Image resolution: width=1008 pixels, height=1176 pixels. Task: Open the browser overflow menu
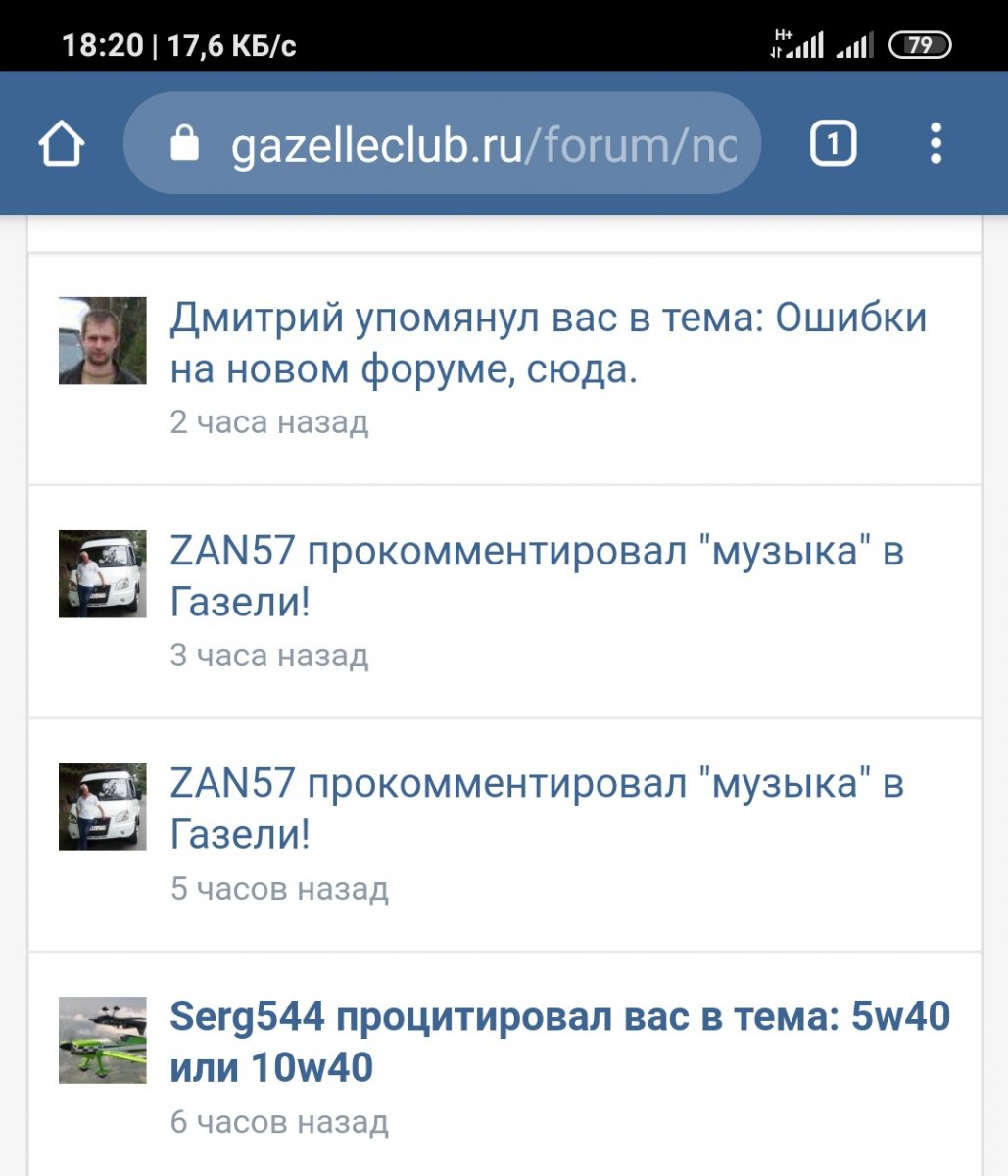pyautogui.click(x=936, y=145)
